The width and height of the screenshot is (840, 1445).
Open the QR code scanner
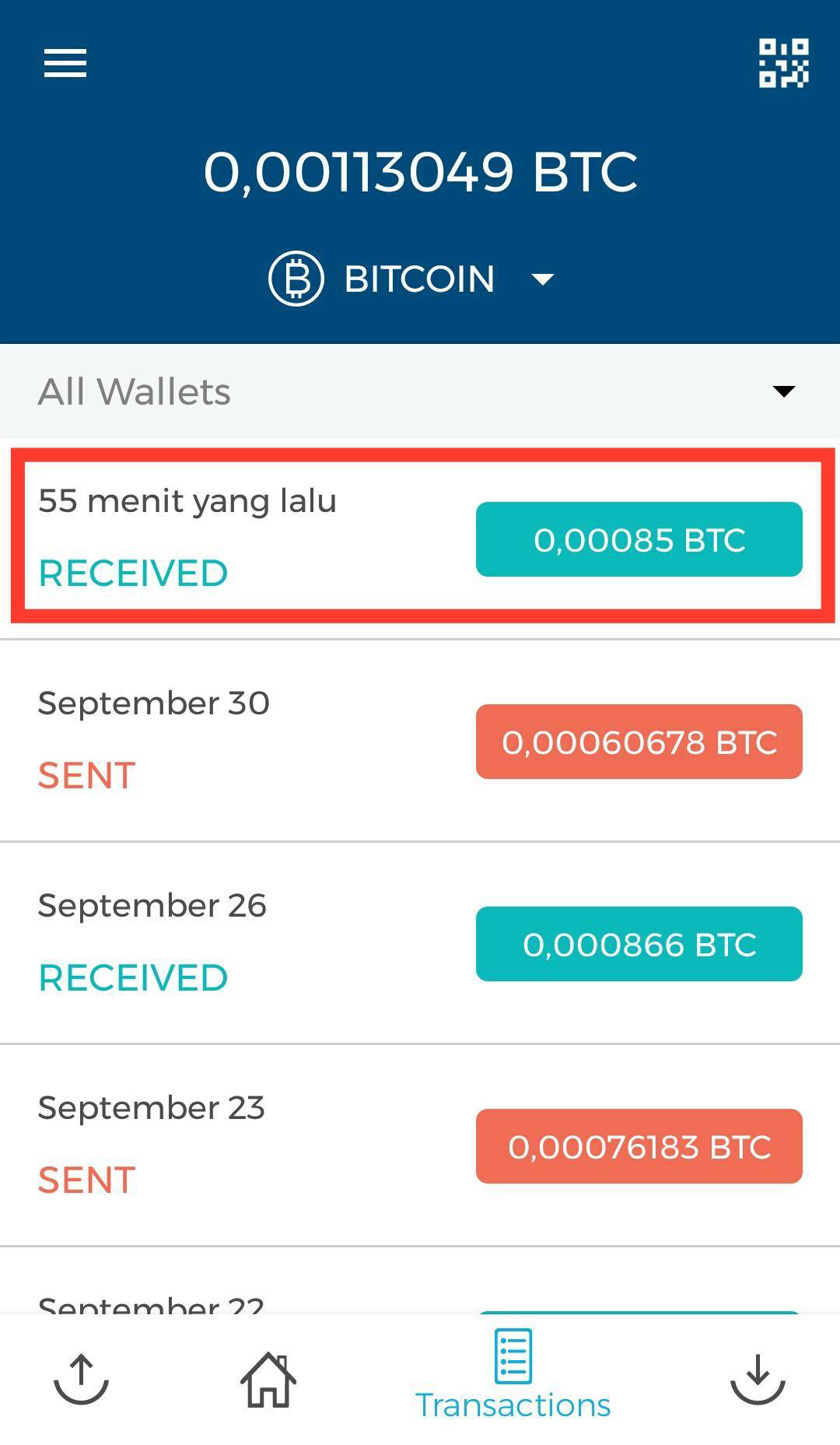[x=783, y=63]
